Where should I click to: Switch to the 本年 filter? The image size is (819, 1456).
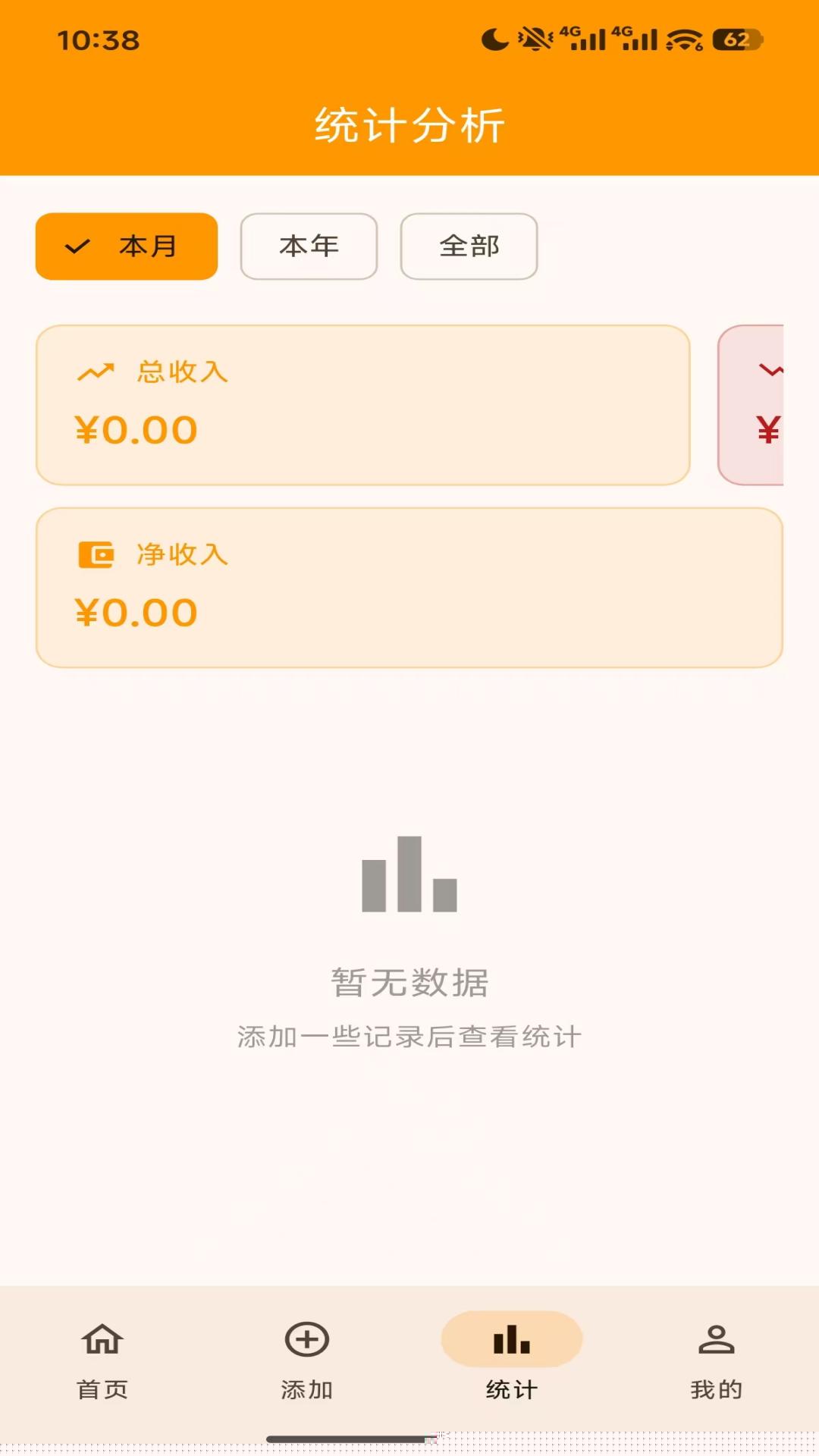tap(309, 246)
